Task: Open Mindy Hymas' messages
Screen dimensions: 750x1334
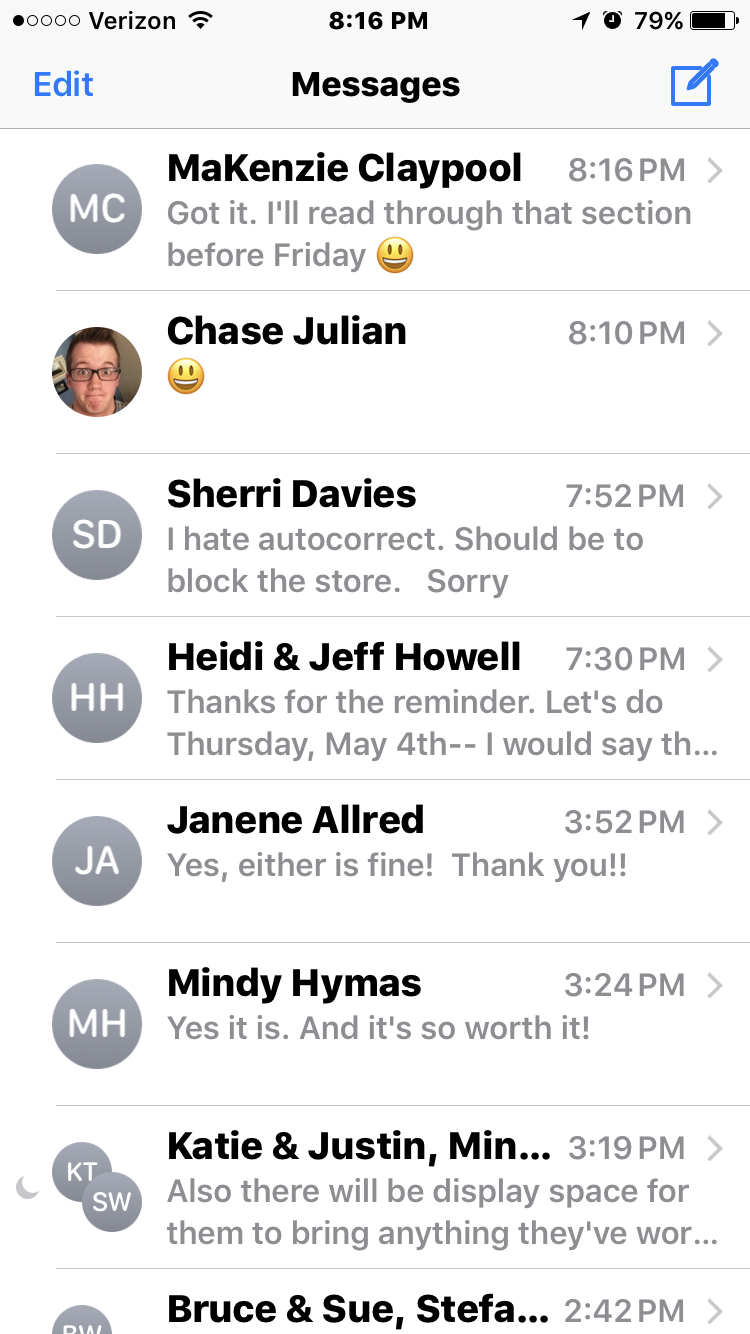Action: (375, 1024)
